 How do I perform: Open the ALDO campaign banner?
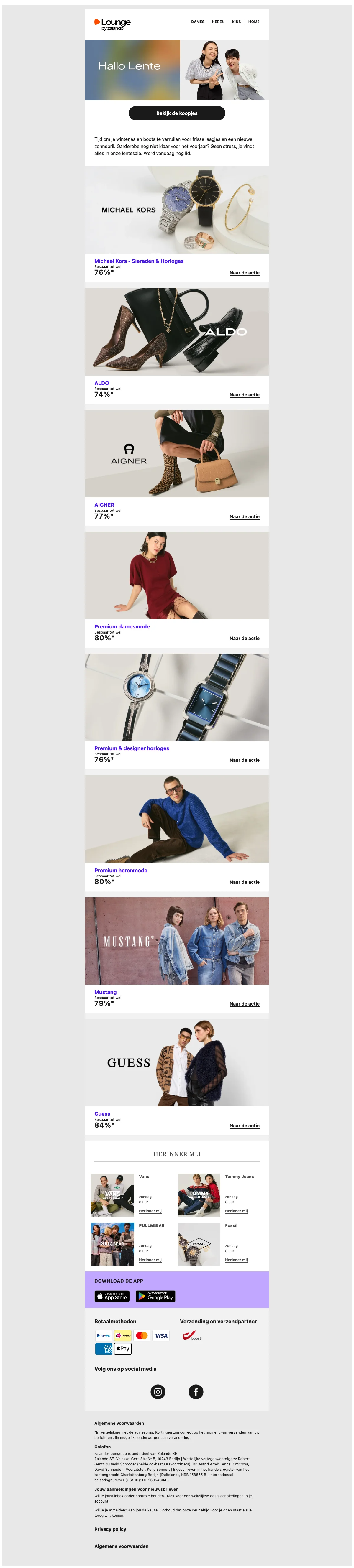[x=177, y=331]
